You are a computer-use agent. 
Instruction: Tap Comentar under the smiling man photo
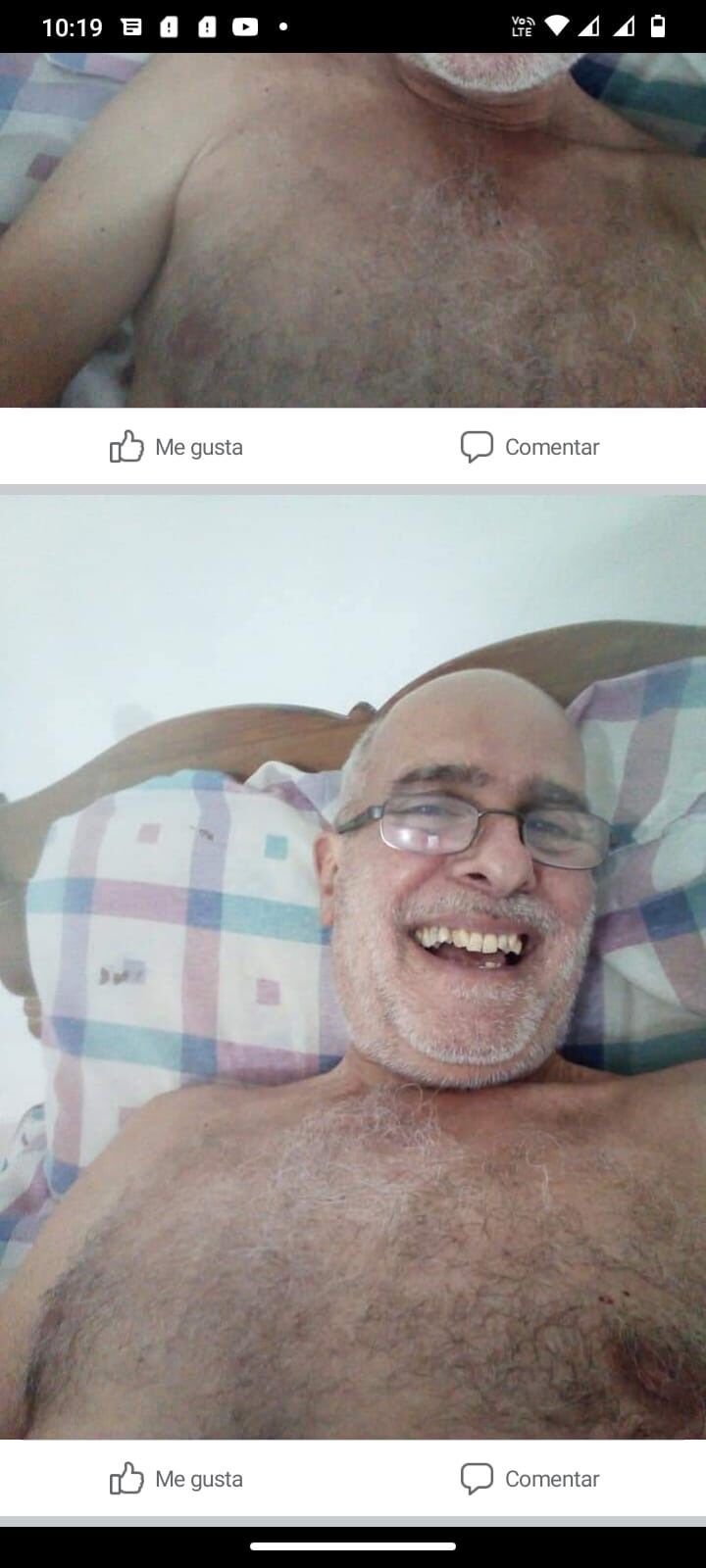(529, 1479)
